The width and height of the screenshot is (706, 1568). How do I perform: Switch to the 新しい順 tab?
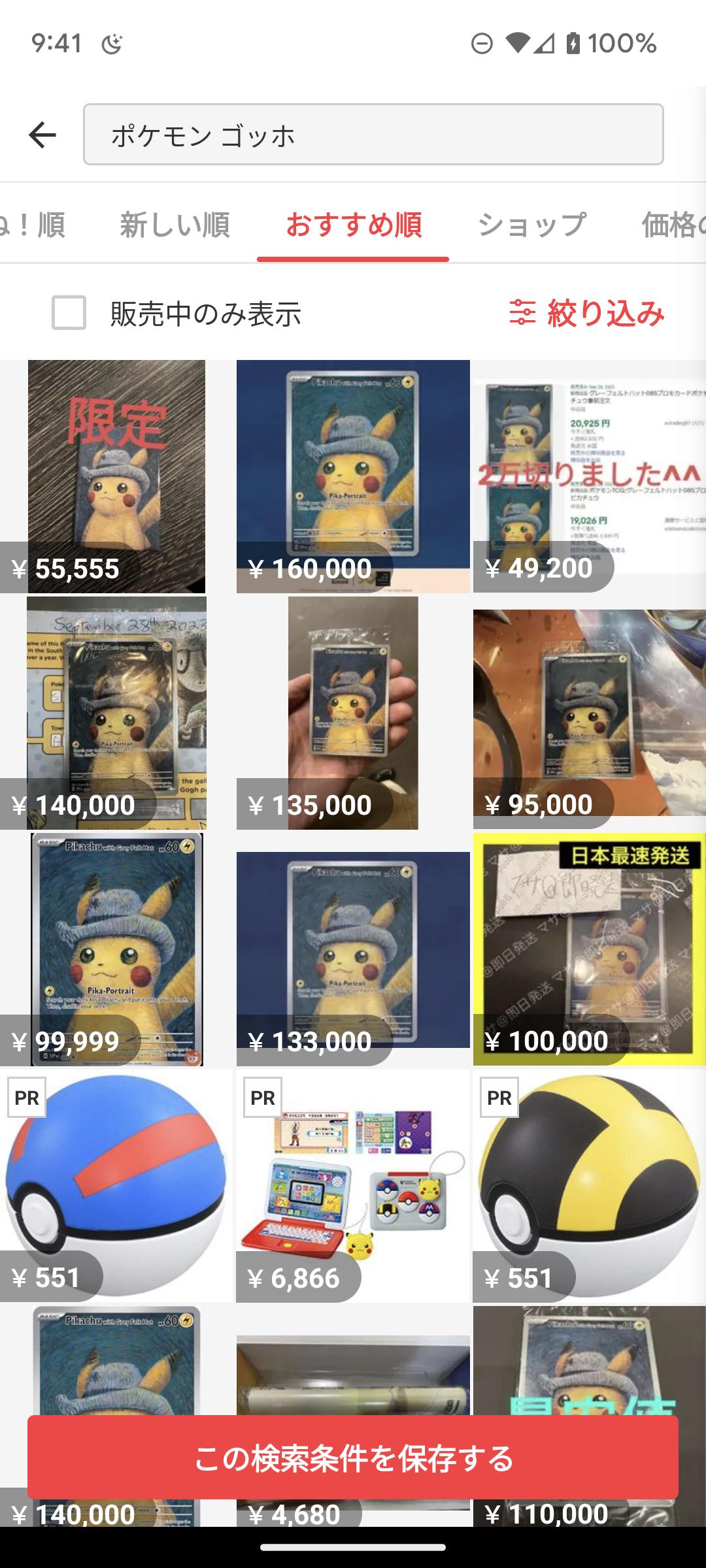175,225
